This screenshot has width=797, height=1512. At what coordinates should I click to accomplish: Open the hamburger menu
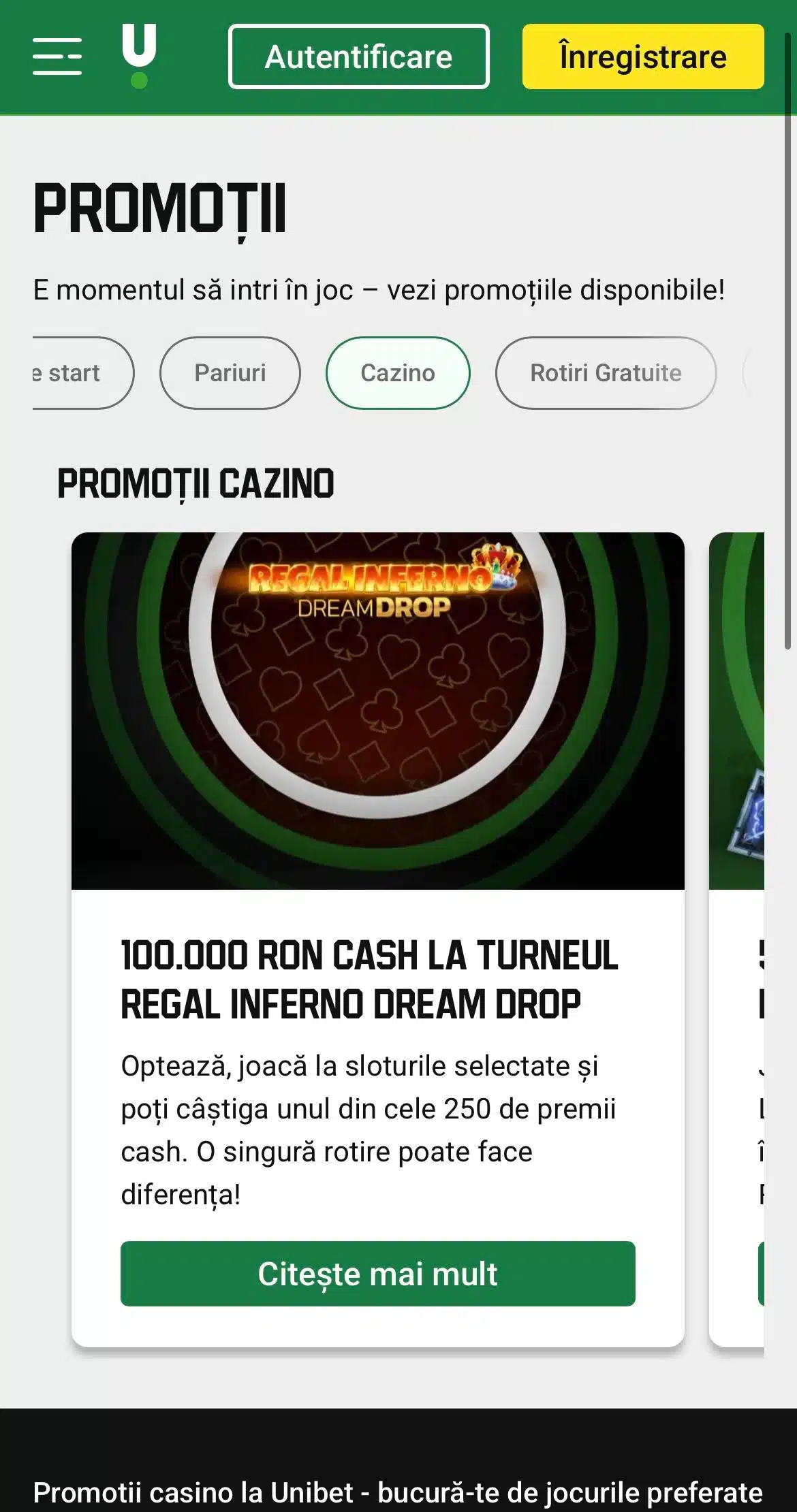[57, 57]
